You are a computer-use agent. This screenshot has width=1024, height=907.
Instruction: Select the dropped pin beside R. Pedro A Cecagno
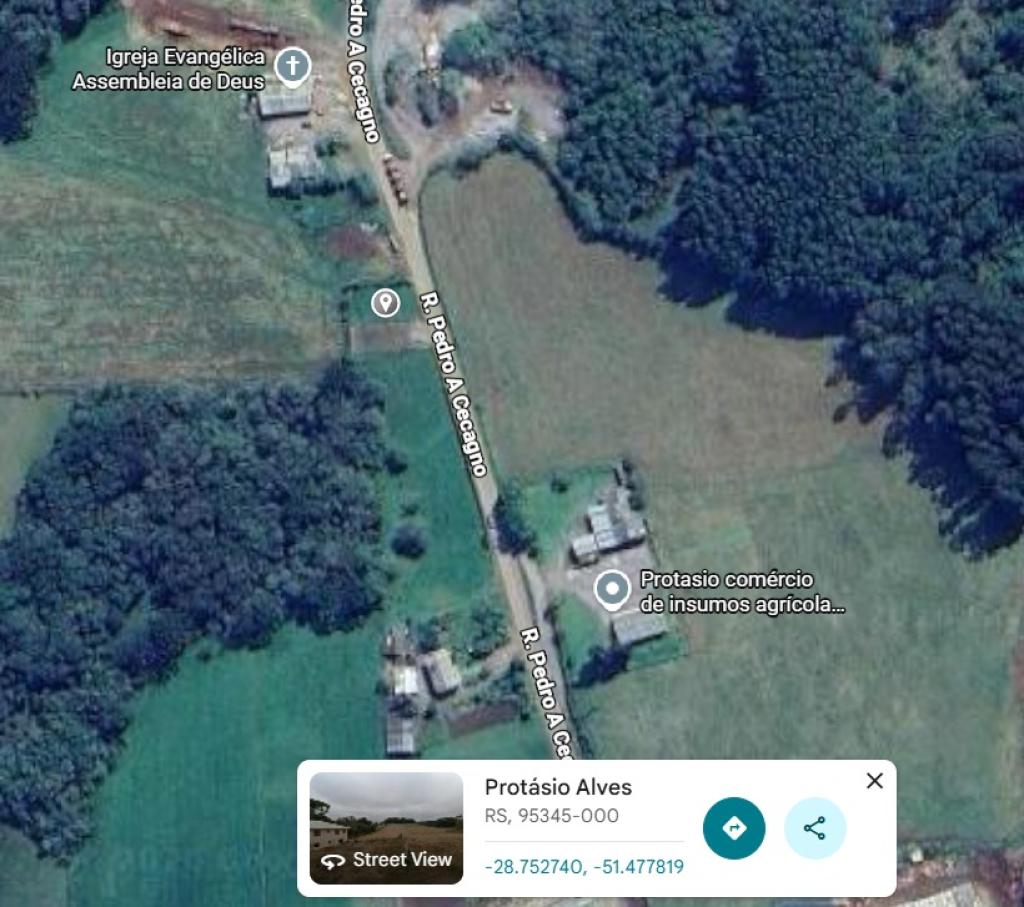coord(385,304)
